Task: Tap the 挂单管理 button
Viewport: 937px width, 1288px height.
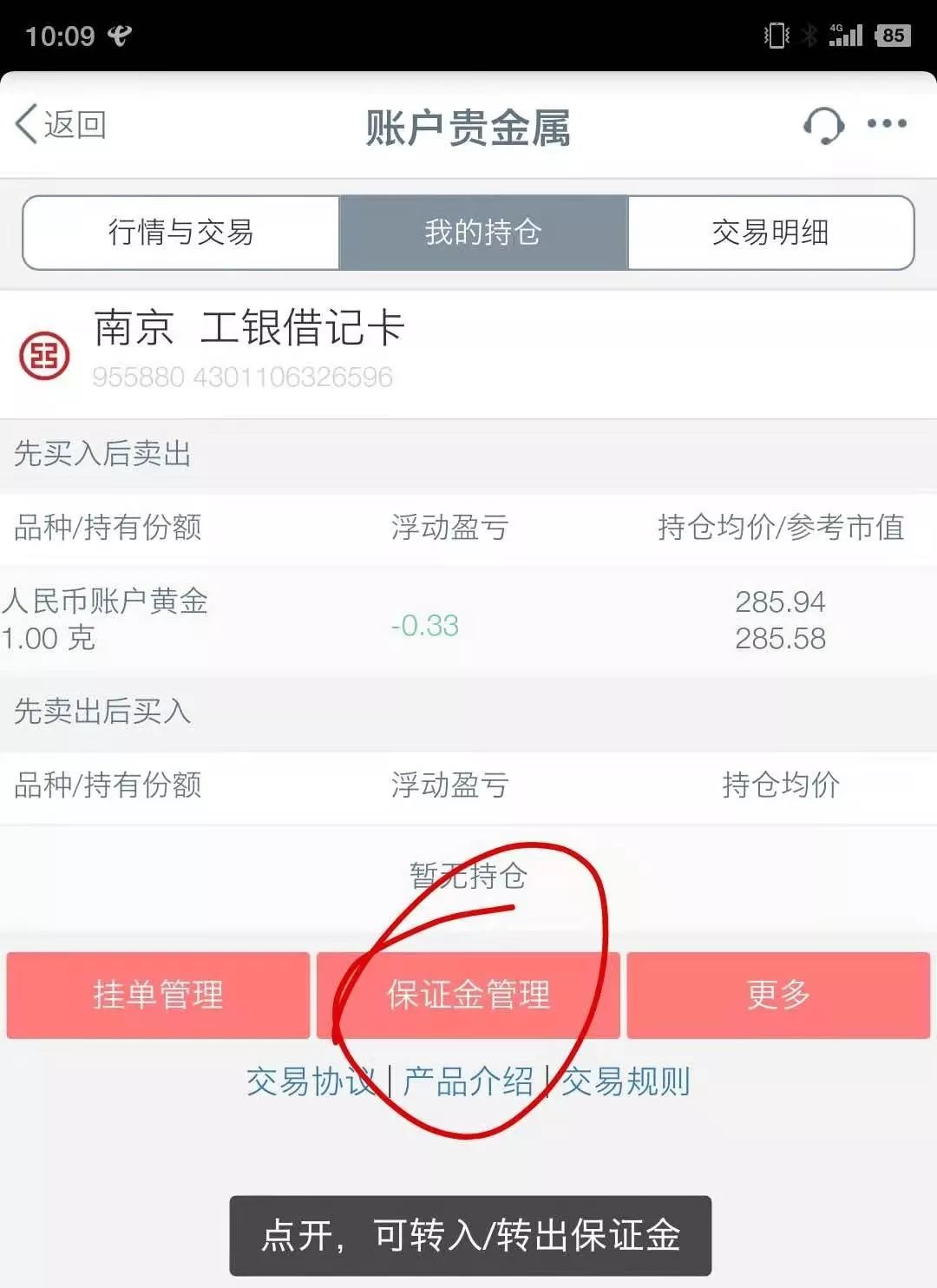Action: pyautogui.click(x=158, y=995)
